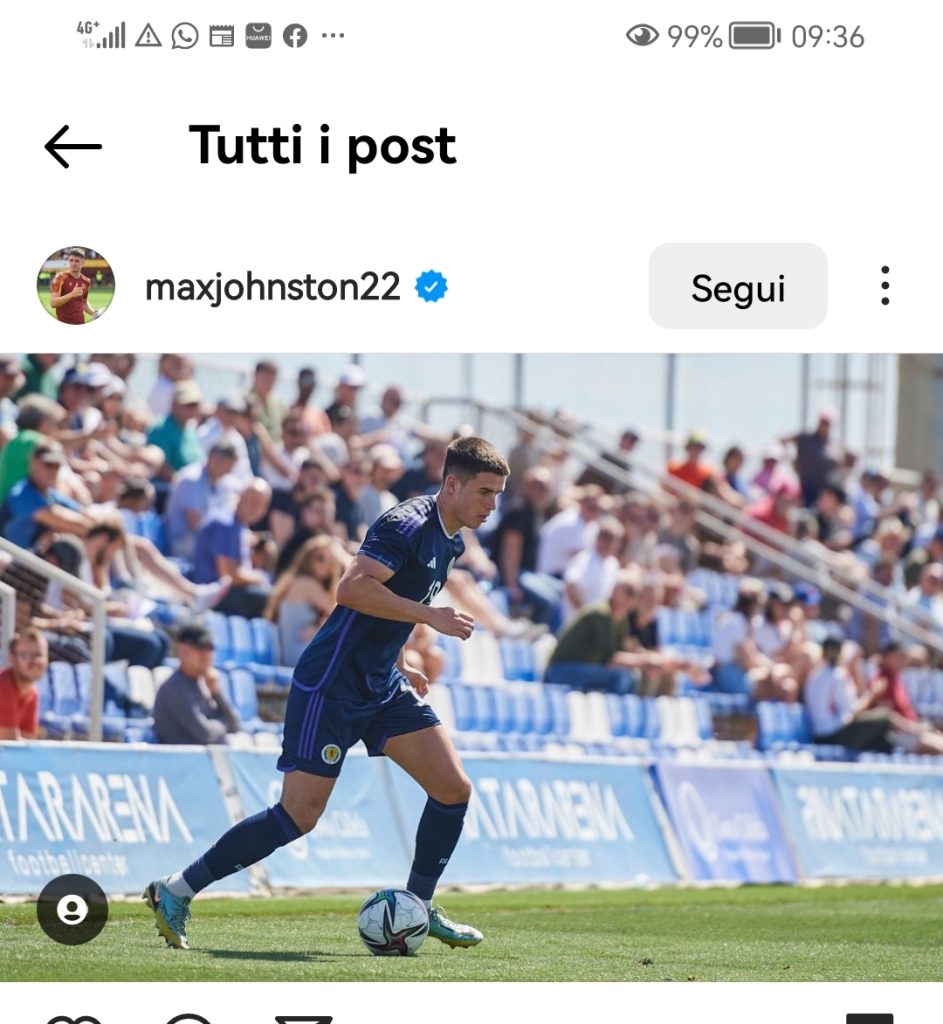Open the maxjohnston22 username link
The image size is (943, 1024).
[272, 287]
